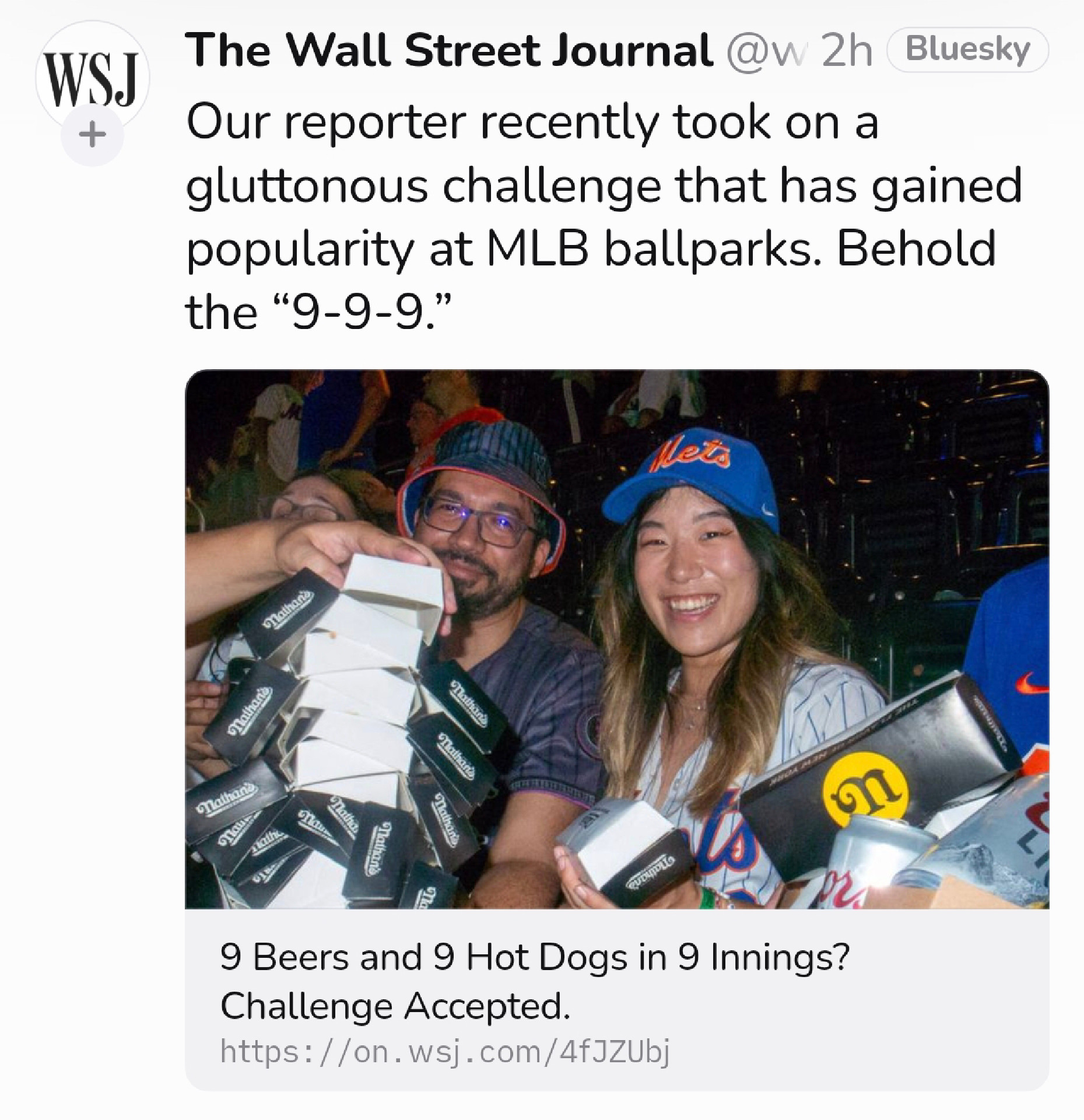Open The Wall Street Journal account name
1084x1120 pixels.
point(449,50)
